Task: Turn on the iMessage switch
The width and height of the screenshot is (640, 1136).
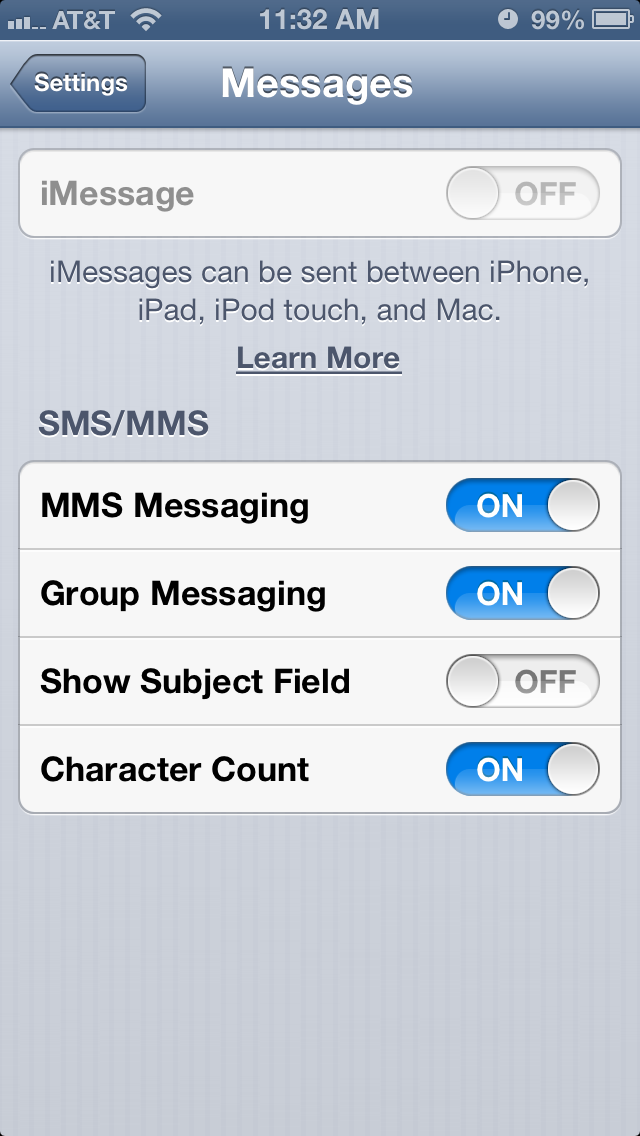Action: (x=523, y=193)
